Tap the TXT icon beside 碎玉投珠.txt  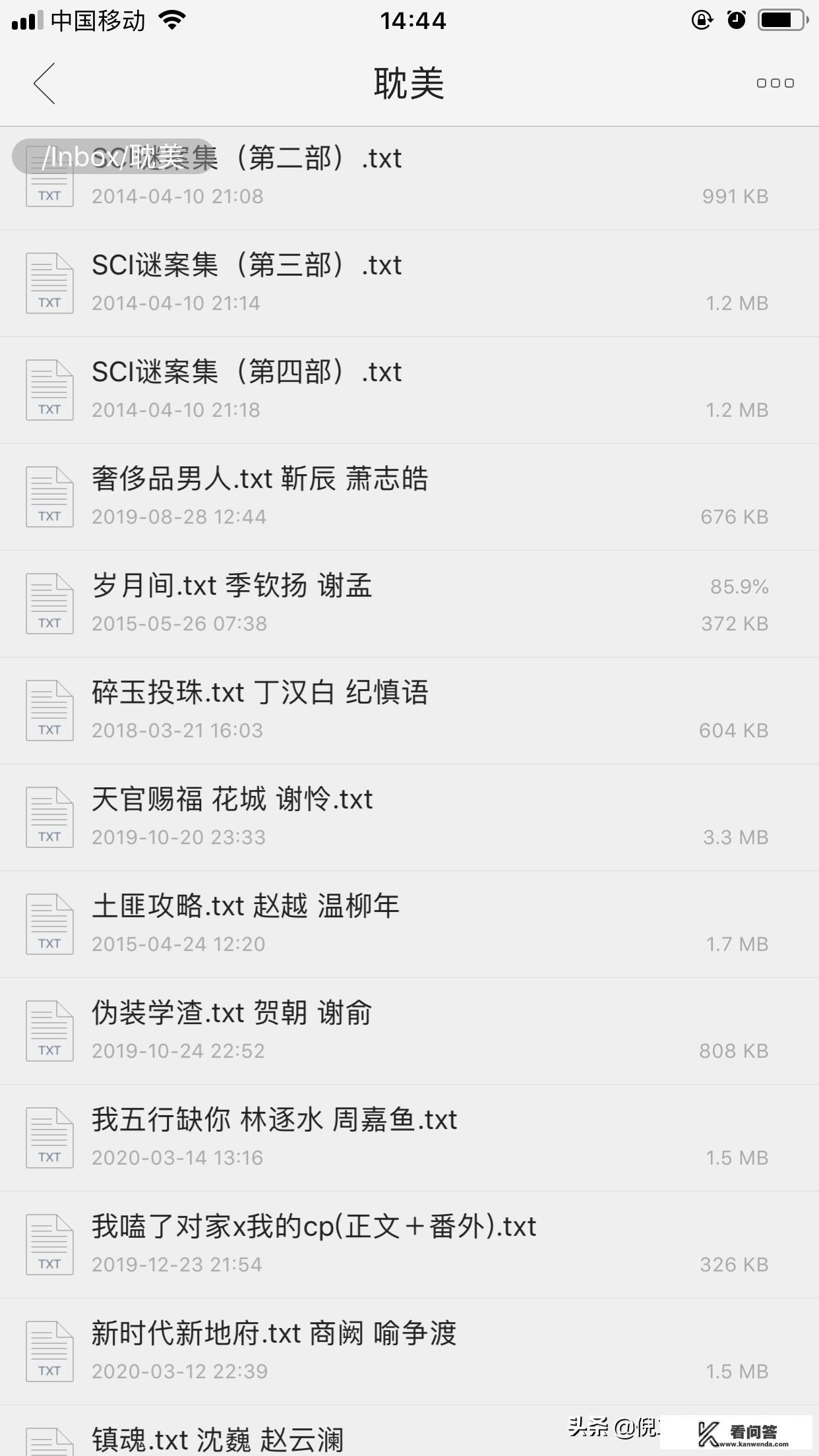coord(49,710)
